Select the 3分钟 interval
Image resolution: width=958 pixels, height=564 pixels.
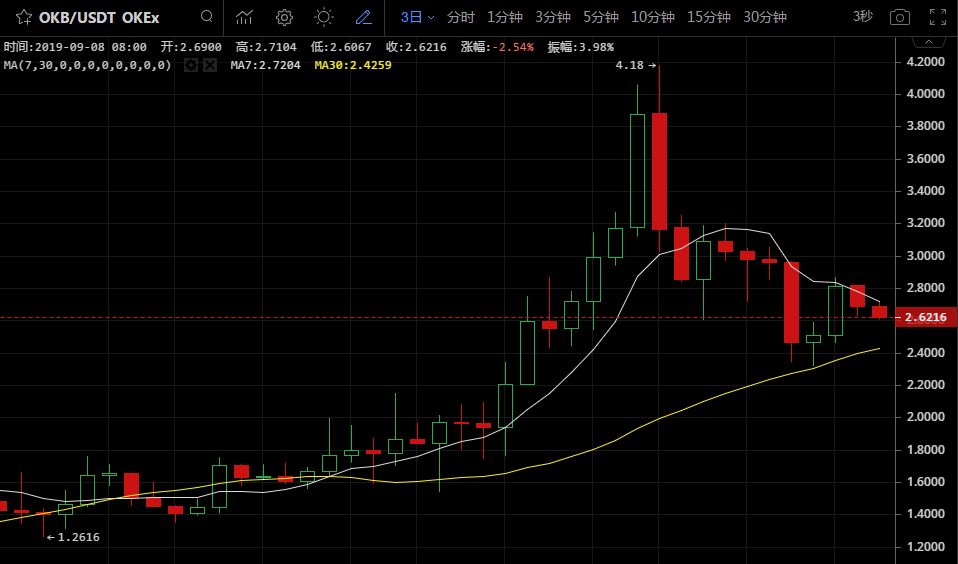click(x=553, y=17)
